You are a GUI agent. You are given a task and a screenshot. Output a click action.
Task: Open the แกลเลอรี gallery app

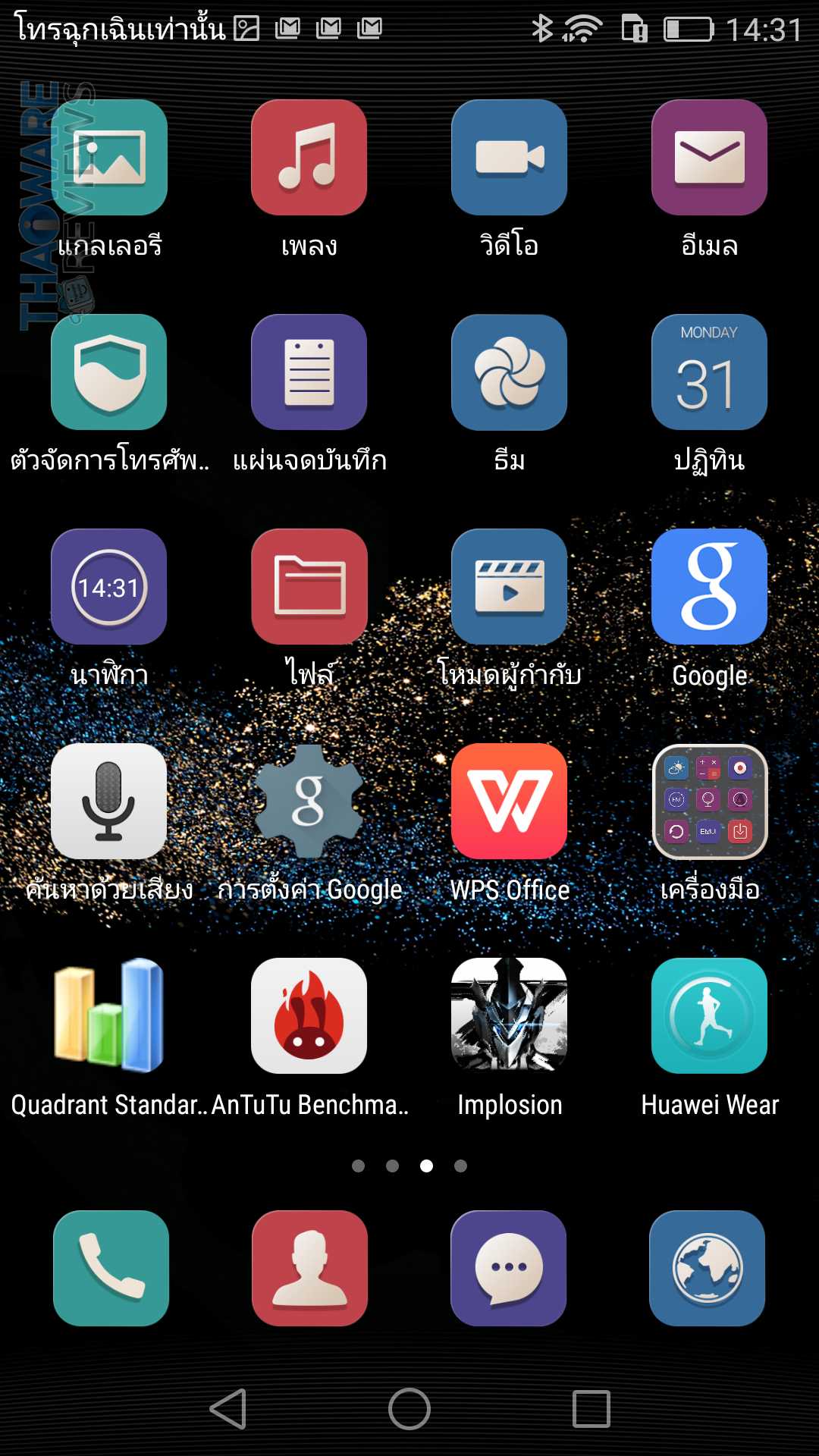[x=109, y=158]
